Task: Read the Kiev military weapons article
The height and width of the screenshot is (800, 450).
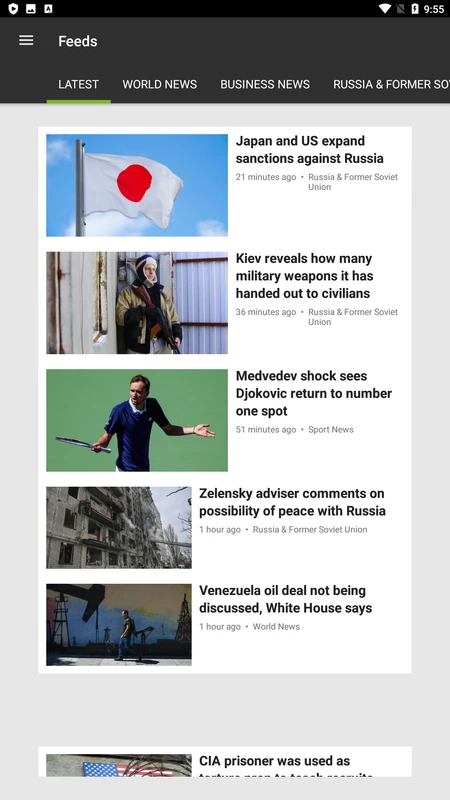Action: [x=225, y=303]
